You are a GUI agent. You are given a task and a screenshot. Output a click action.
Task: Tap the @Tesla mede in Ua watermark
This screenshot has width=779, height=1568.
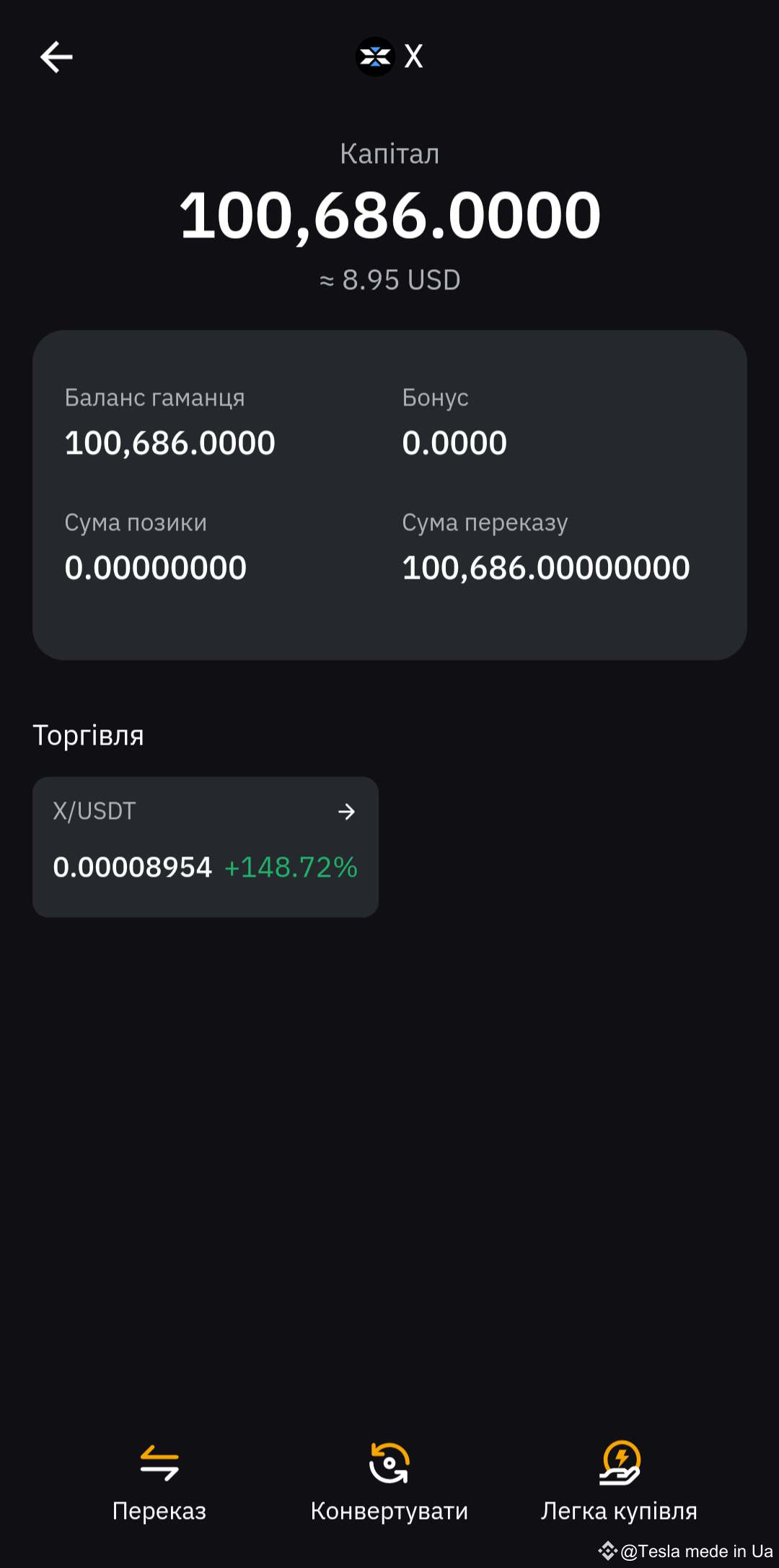[x=685, y=1549]
